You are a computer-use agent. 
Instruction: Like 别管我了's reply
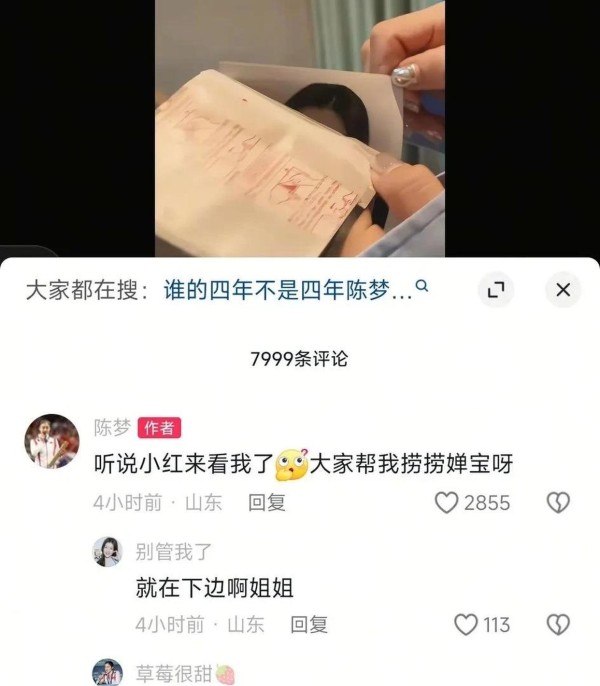466,625
